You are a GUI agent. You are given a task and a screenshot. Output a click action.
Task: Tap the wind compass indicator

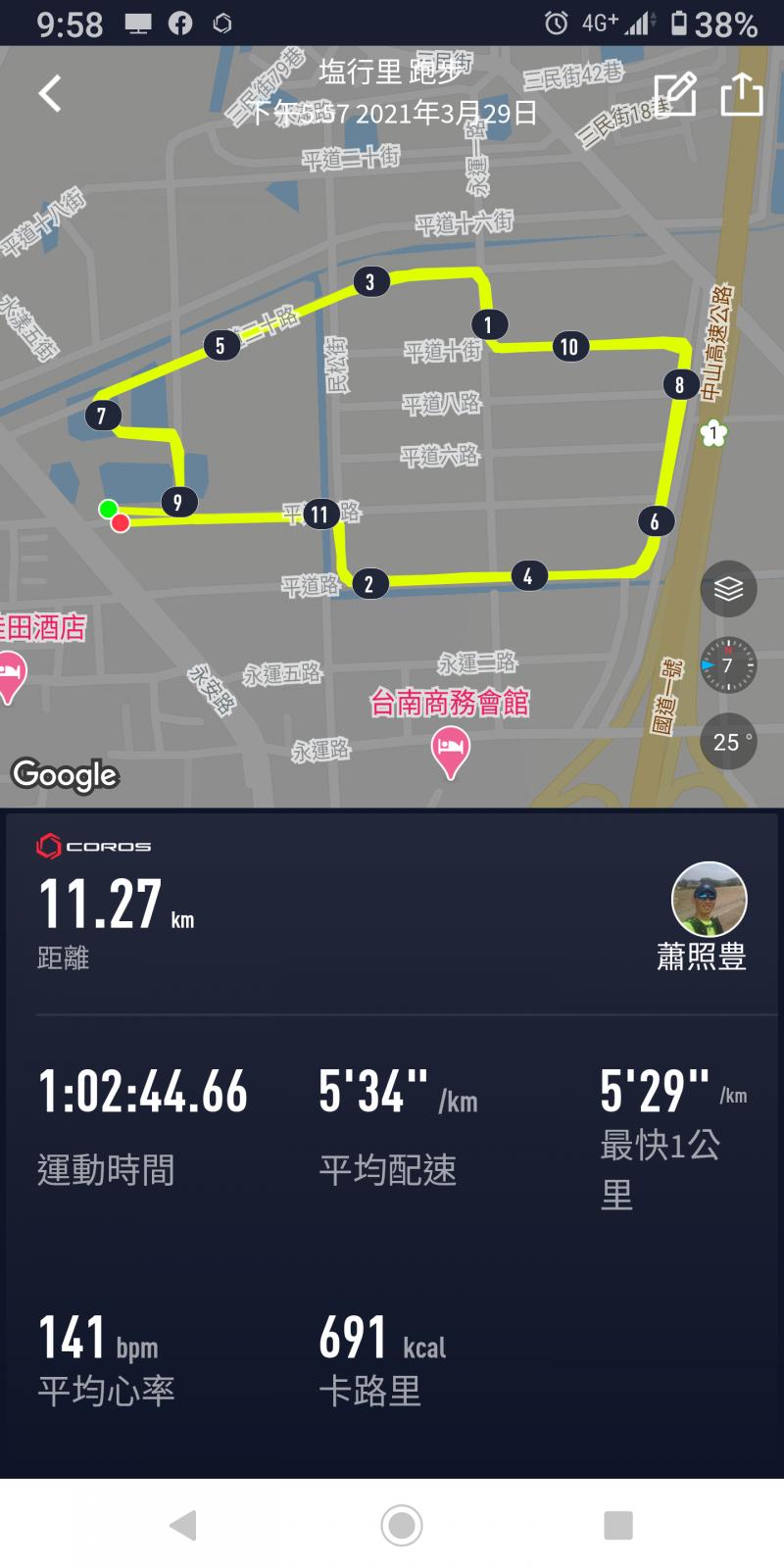pos(728,665)
